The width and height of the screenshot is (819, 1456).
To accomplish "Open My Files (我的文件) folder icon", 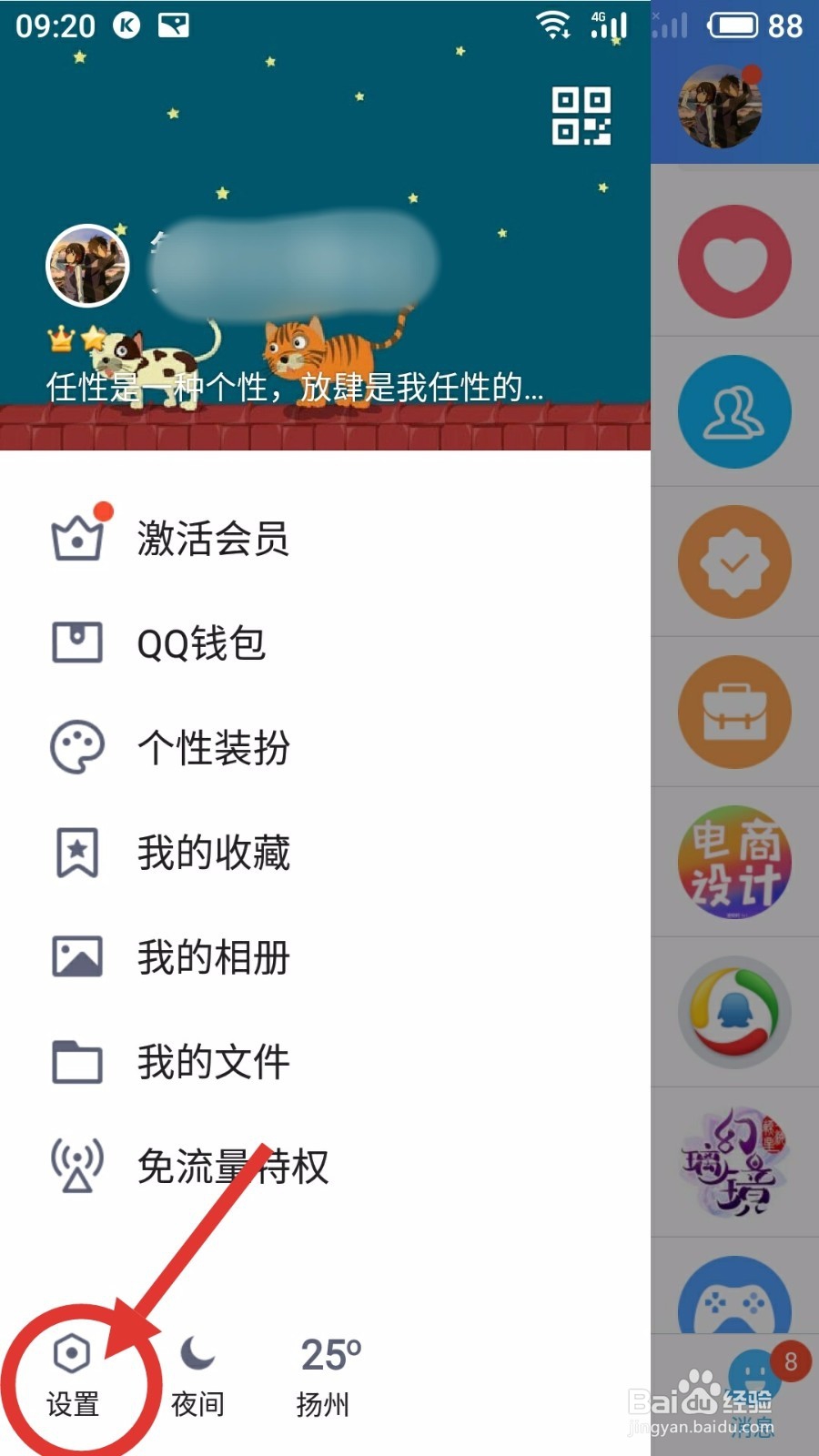I will click(77, 1061).
